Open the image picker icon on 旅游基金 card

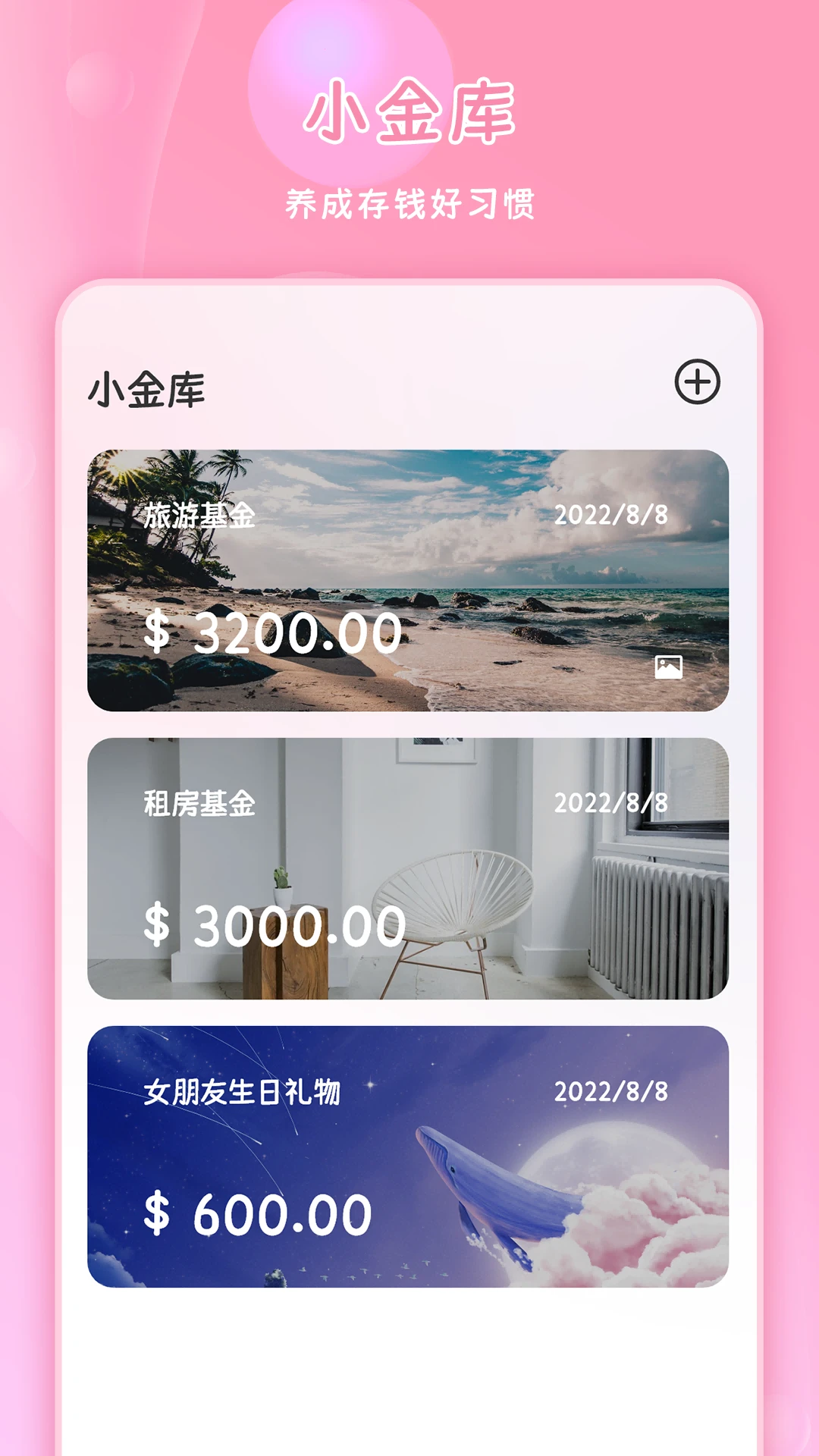pyautogui.click(x=670, y=667)
